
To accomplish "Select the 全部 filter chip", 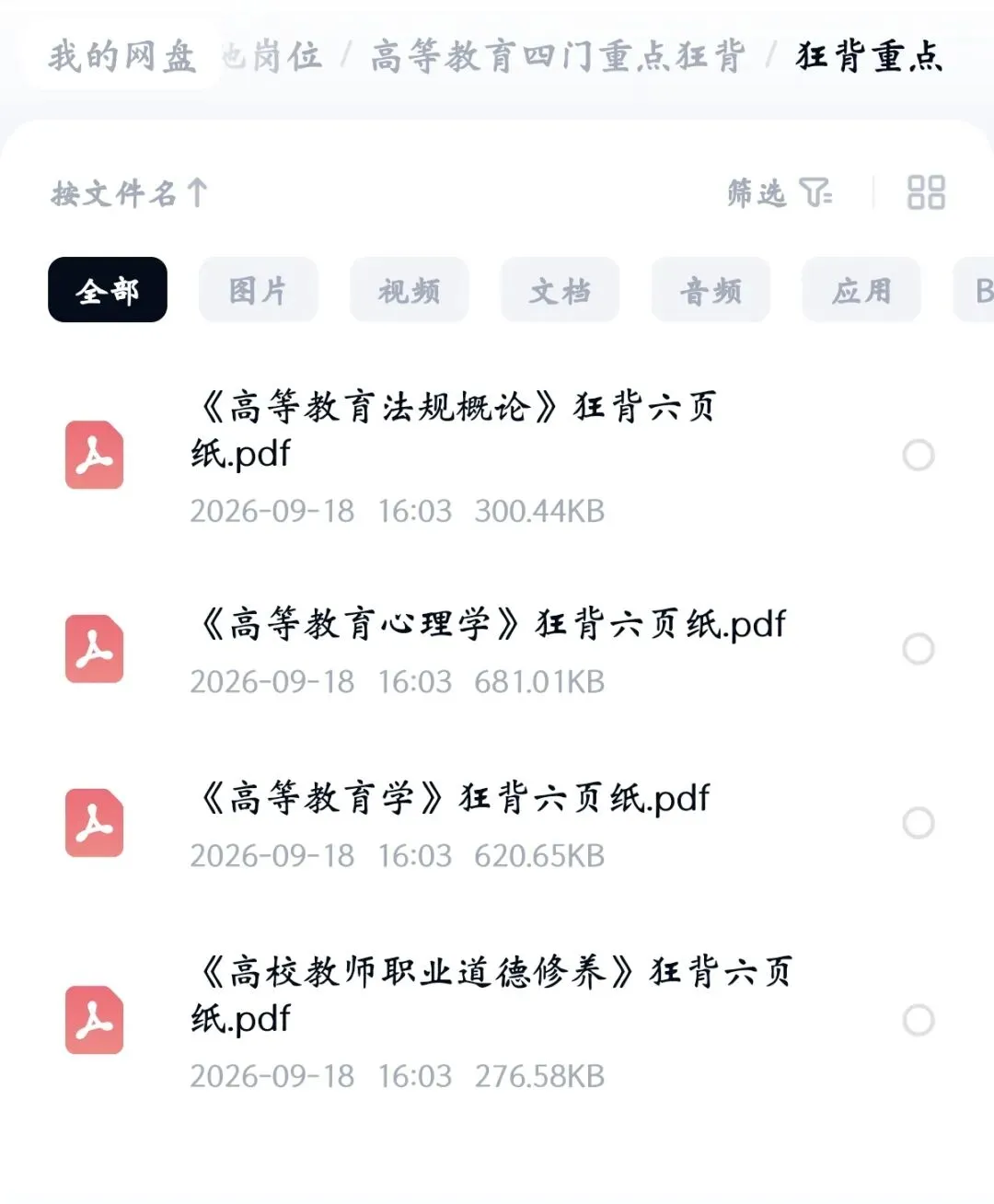I will point(108,290).
